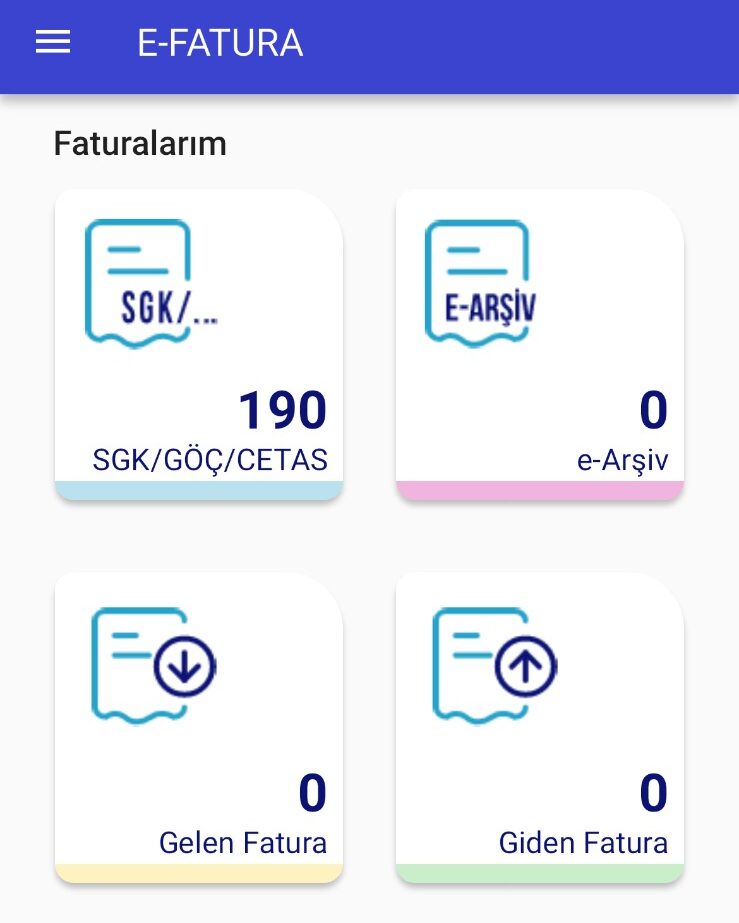Screen dimensions: 739x923
Task: Open the SGK/GÖÇ/CETAS invoices card
Action: 198,345
